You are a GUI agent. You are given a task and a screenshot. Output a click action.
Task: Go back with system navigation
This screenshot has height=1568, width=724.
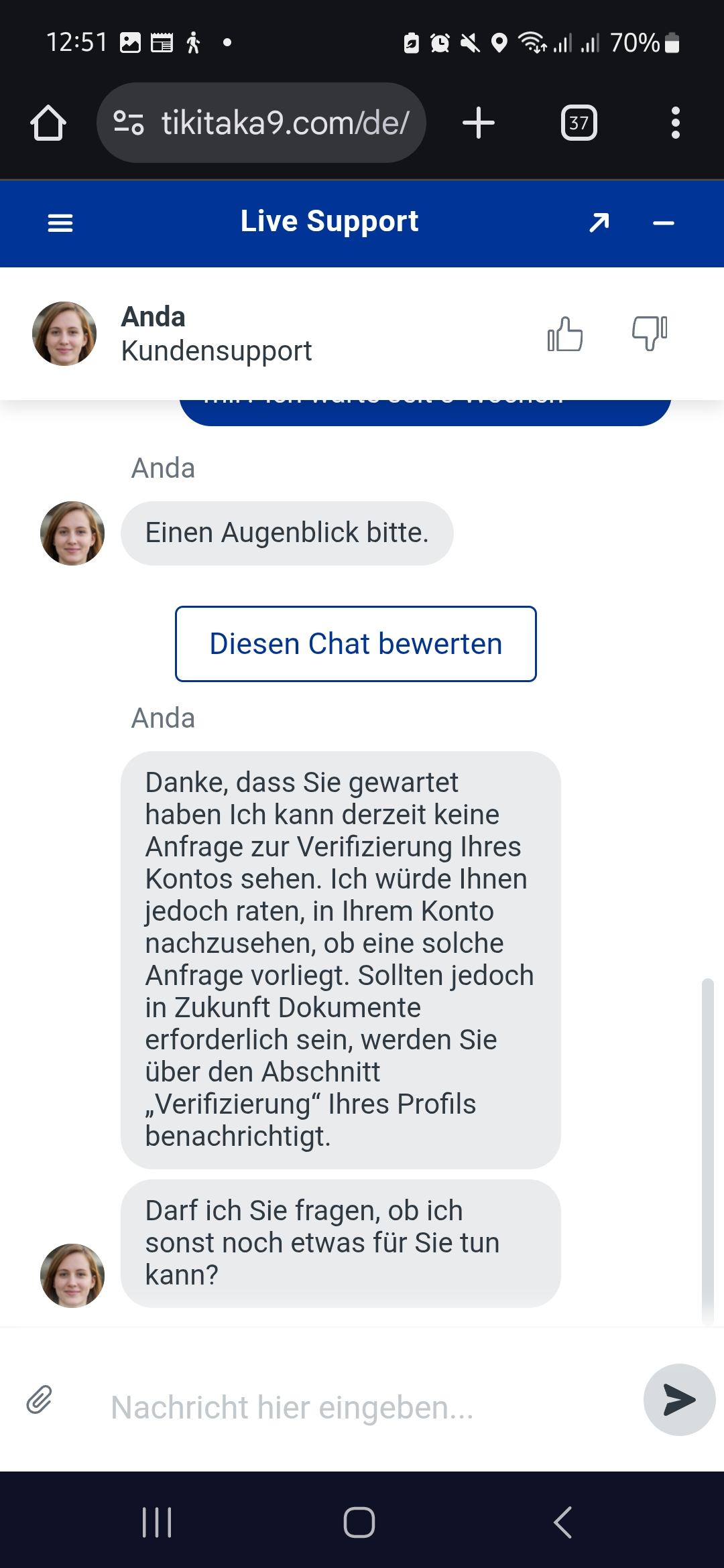pyautogui.click(x=563, y=1522)
